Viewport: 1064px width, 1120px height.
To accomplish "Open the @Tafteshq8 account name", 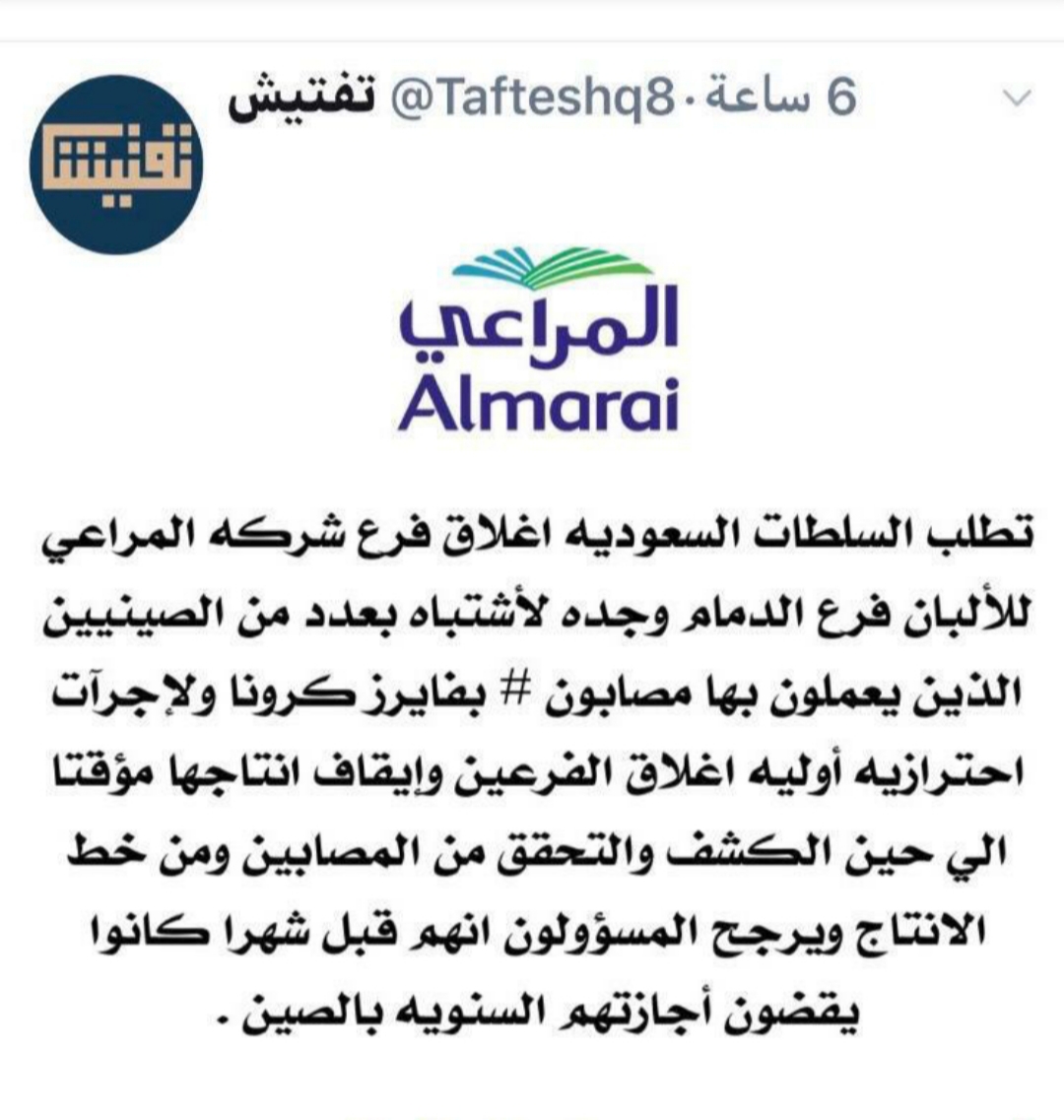I will click(531, 98).
